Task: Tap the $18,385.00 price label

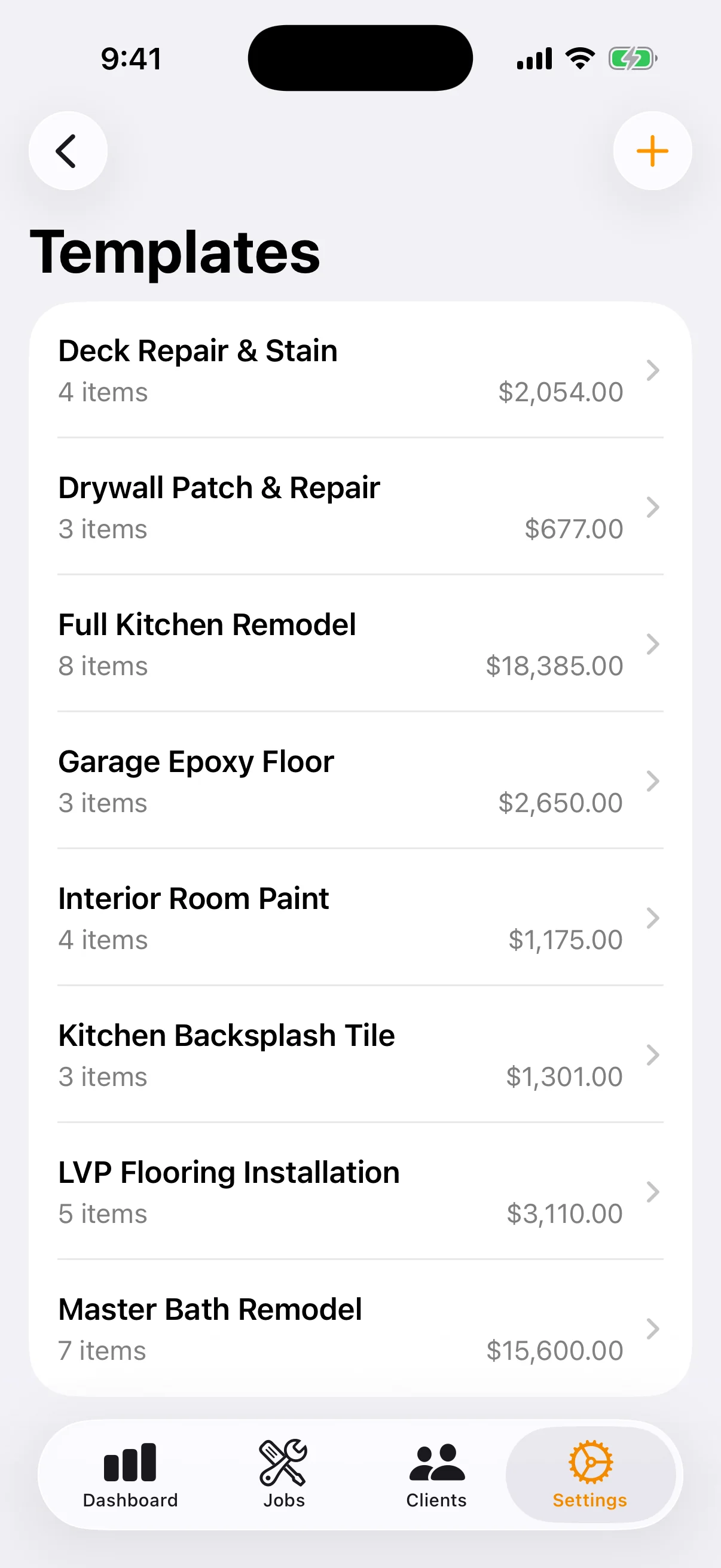Action: 554,665
